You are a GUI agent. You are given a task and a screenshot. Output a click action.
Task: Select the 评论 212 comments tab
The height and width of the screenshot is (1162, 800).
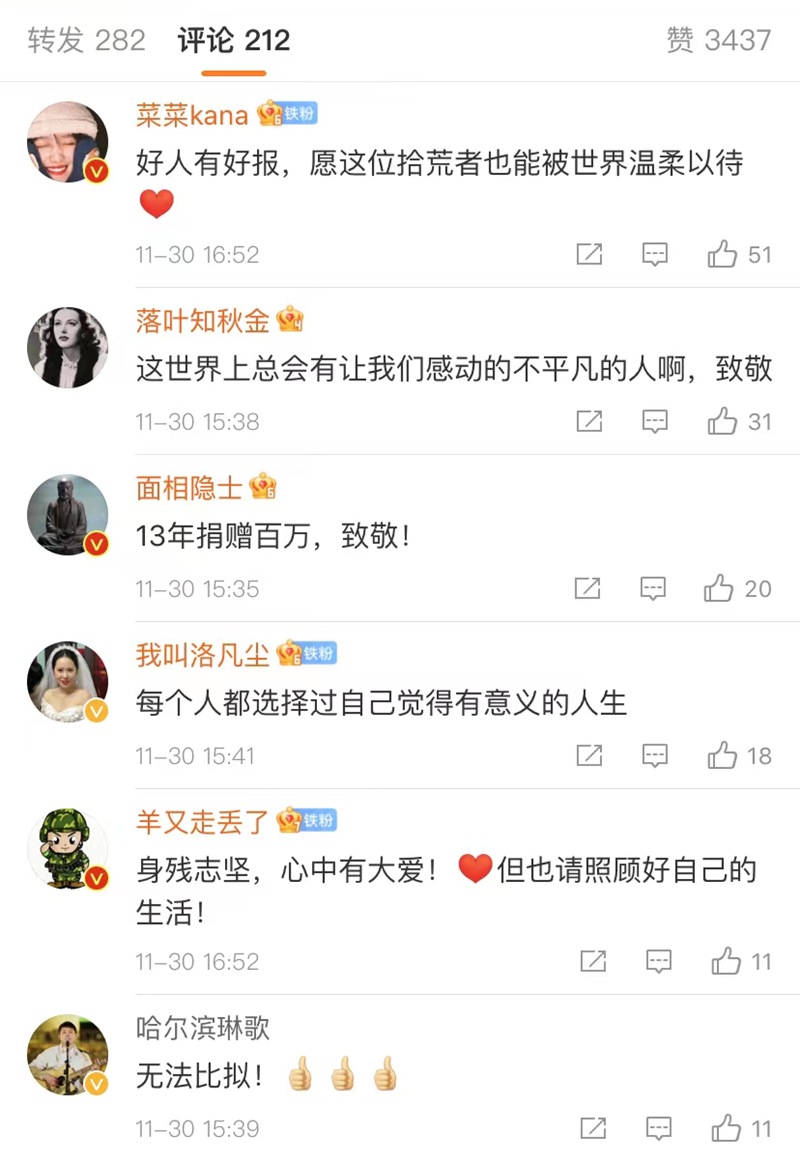click(x=234, y=40)
